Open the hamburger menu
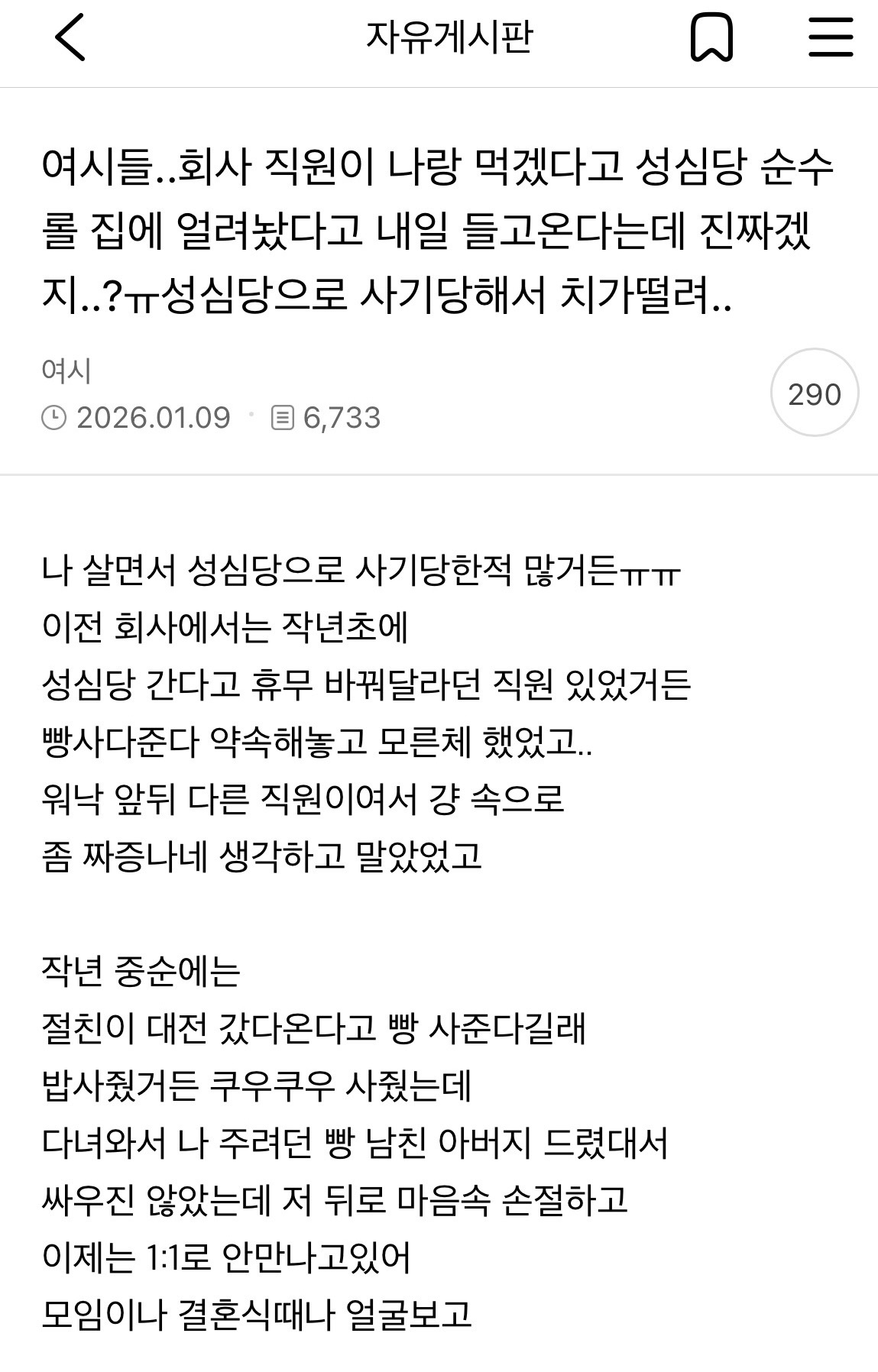Viewport: 878px width, 1372px height. click(831, 38)
